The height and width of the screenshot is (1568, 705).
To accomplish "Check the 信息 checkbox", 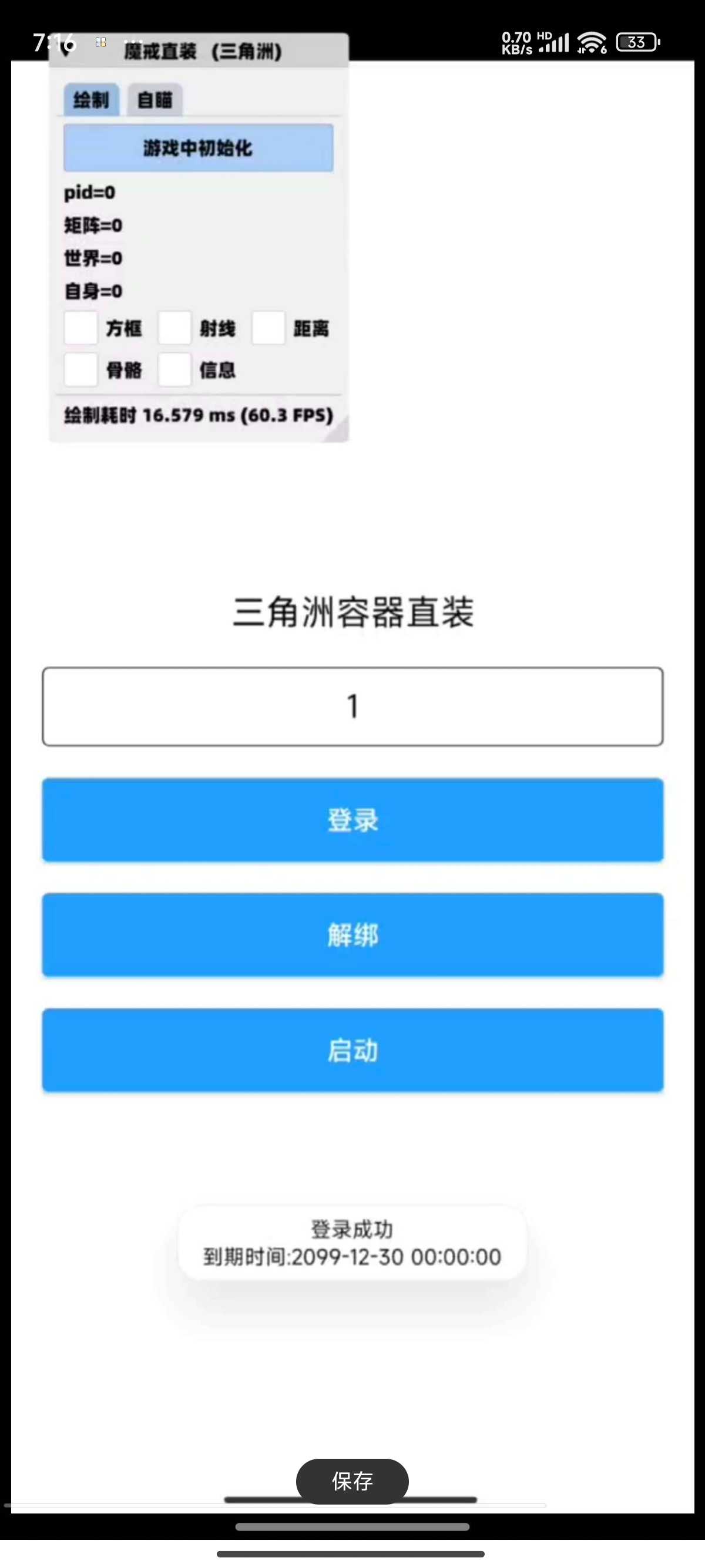I will click(x=174, y=369).
